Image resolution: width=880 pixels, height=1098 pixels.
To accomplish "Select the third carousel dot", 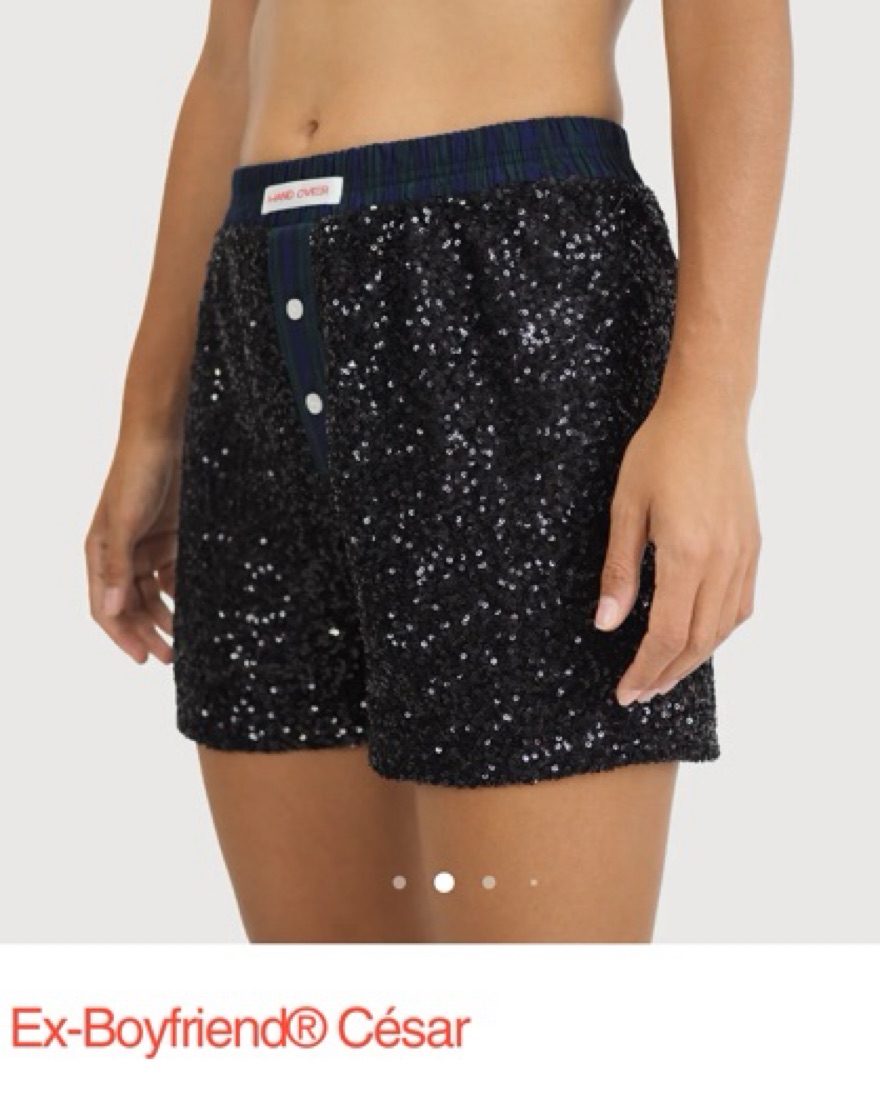I will (x=489, y=882).
